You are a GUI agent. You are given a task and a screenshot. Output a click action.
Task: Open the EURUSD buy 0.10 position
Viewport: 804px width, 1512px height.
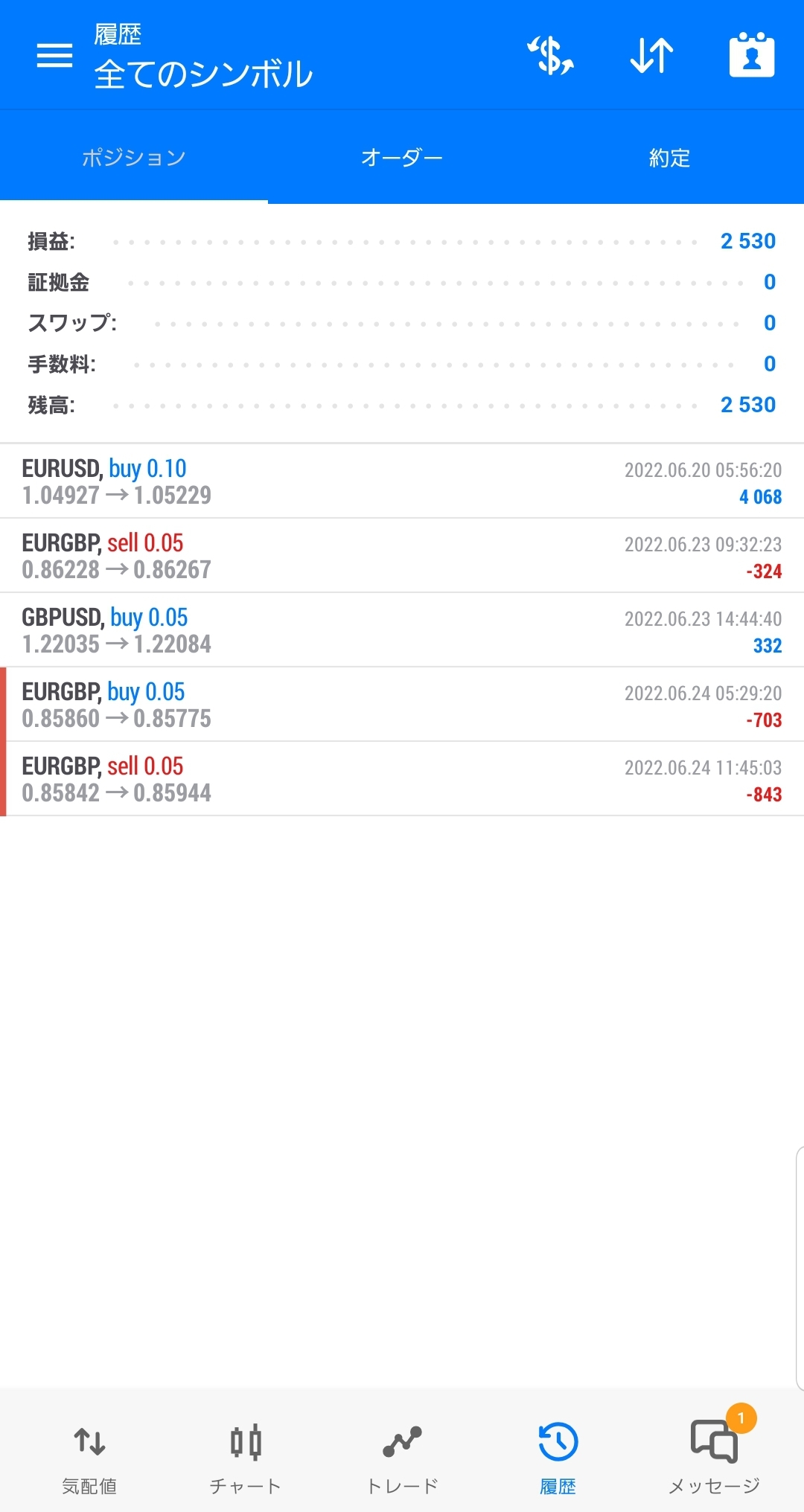pyautogui.click(x=402, y=481)
